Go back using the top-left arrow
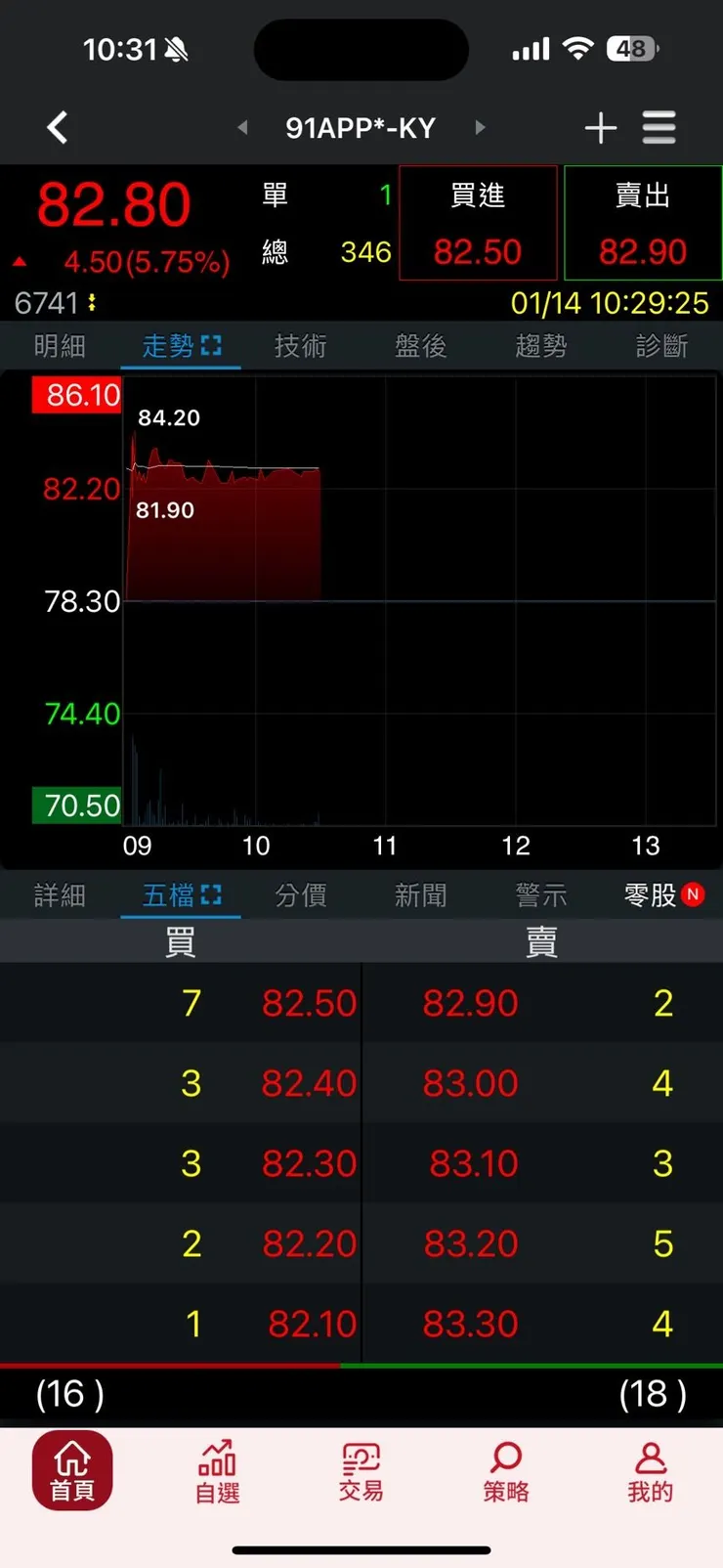 [58, 127]
